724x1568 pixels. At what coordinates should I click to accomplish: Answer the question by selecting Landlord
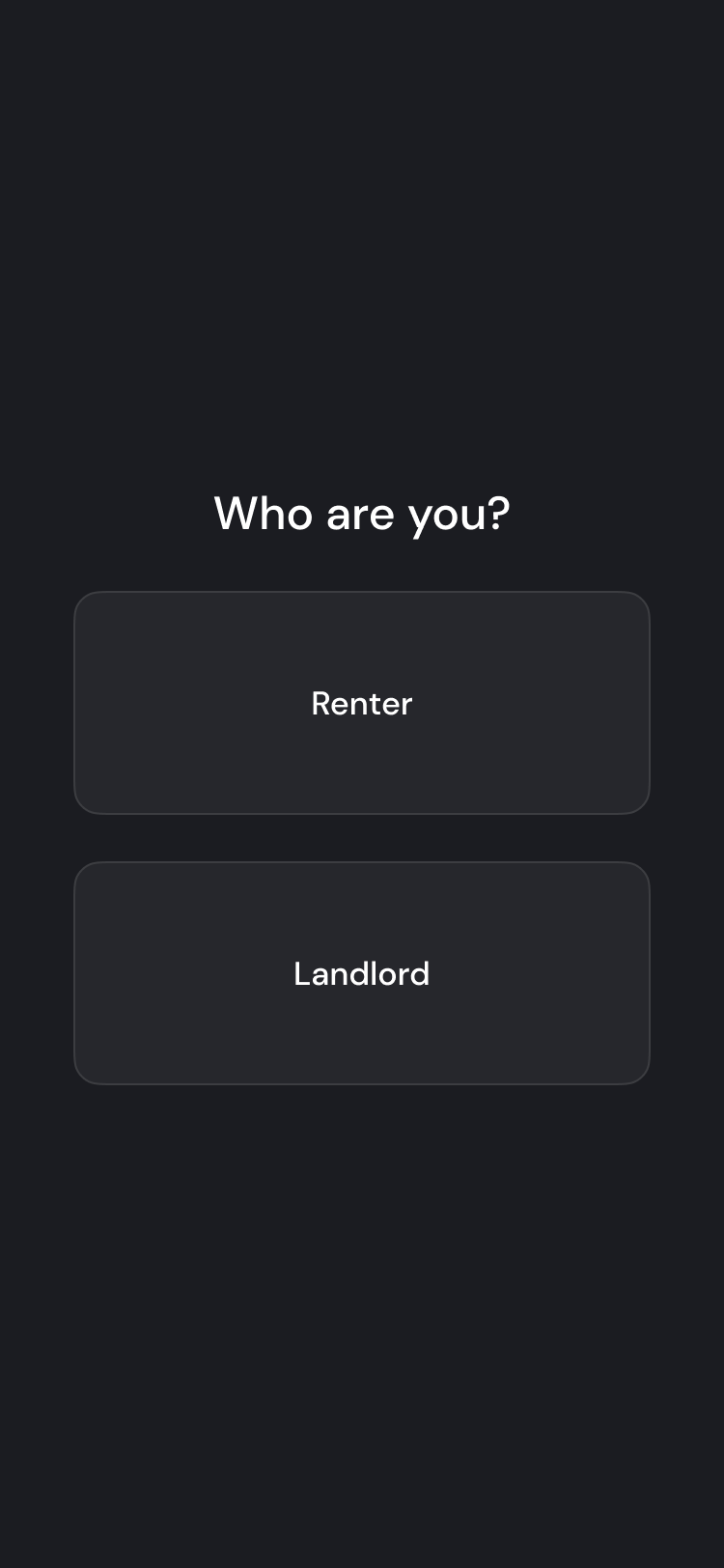[x=362, y=973]
